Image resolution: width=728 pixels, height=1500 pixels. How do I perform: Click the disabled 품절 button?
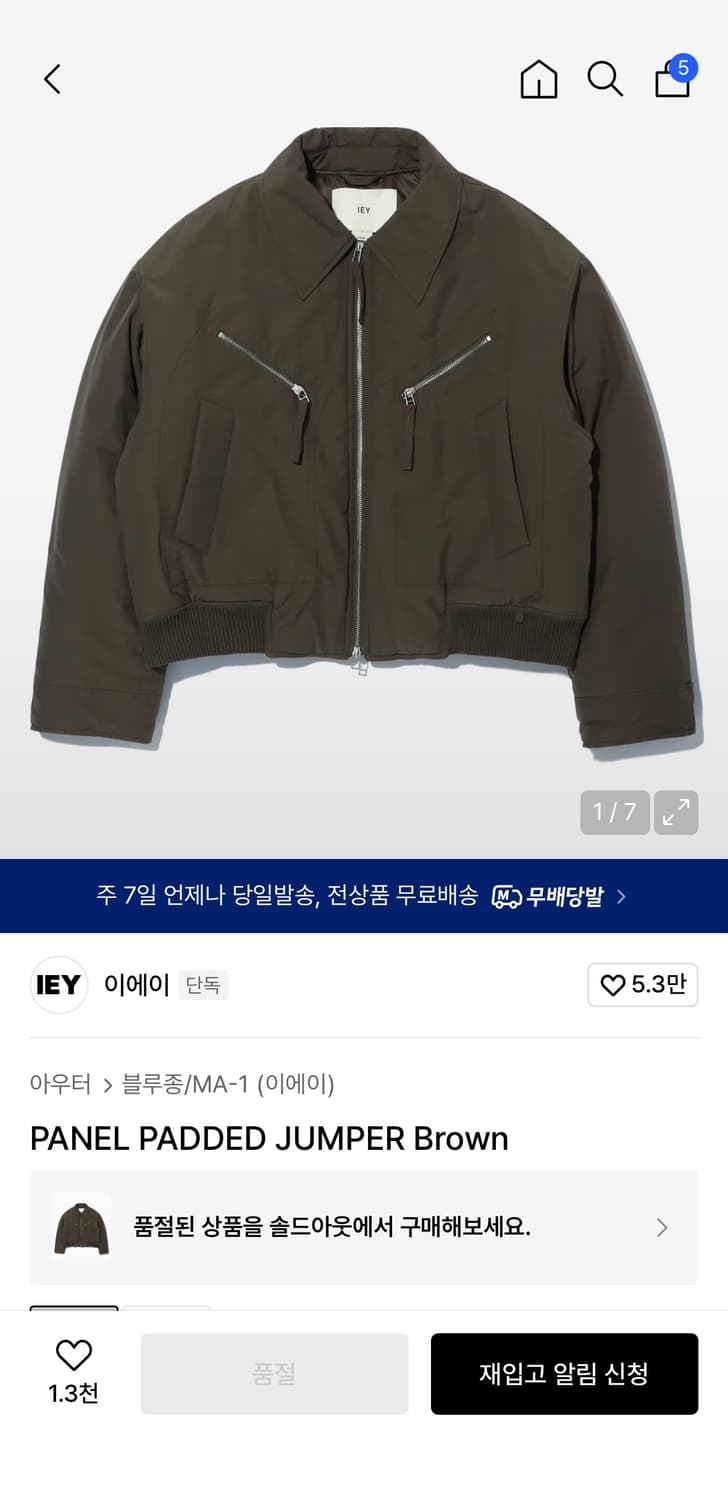pyautogui.click(x=273, y=1373)
